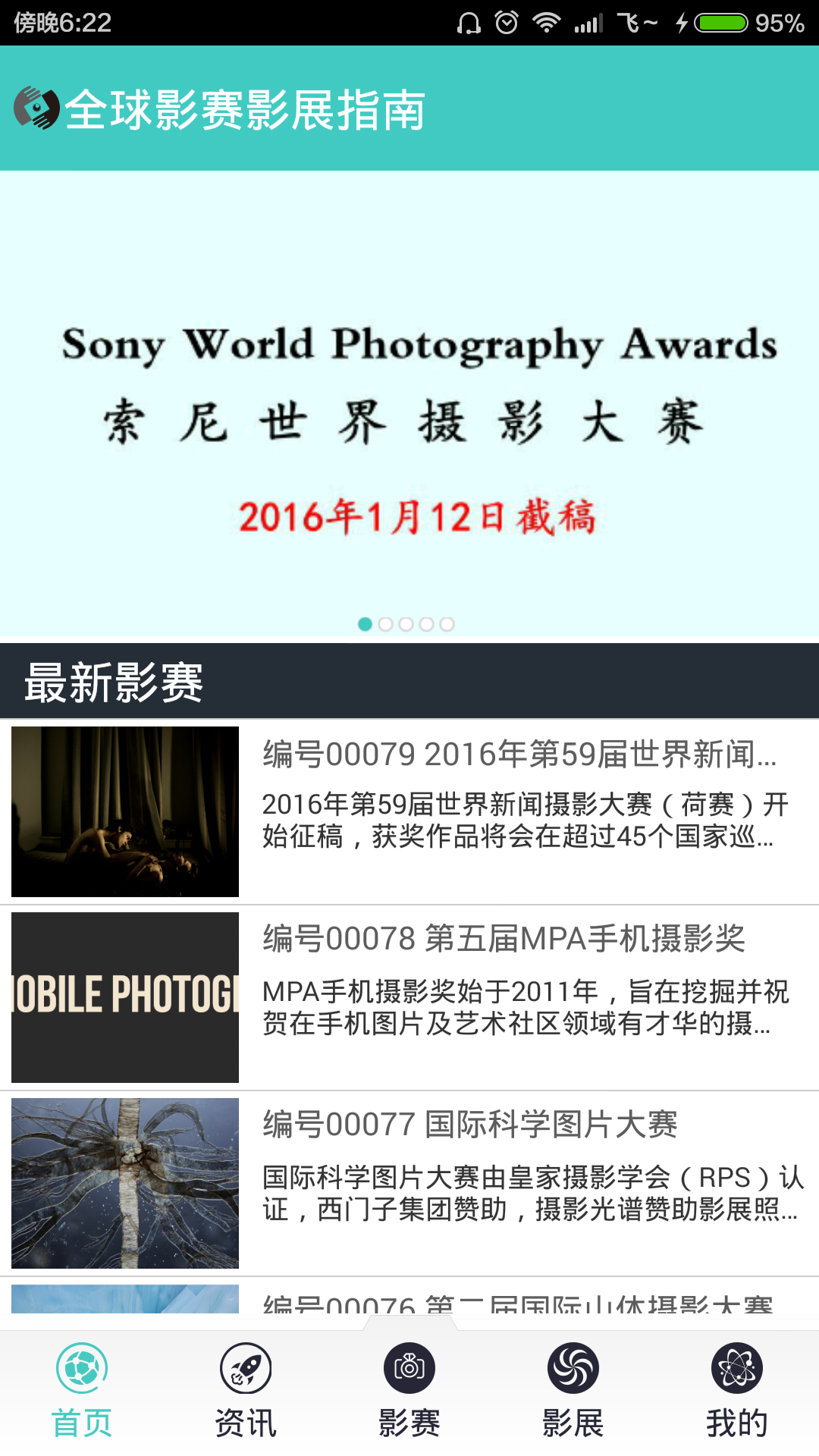The height and width of the screenshot is (1456, 819).
Task: Switch to the 我的 tab
Action: pyautogui.click(x=737, y=1392)
